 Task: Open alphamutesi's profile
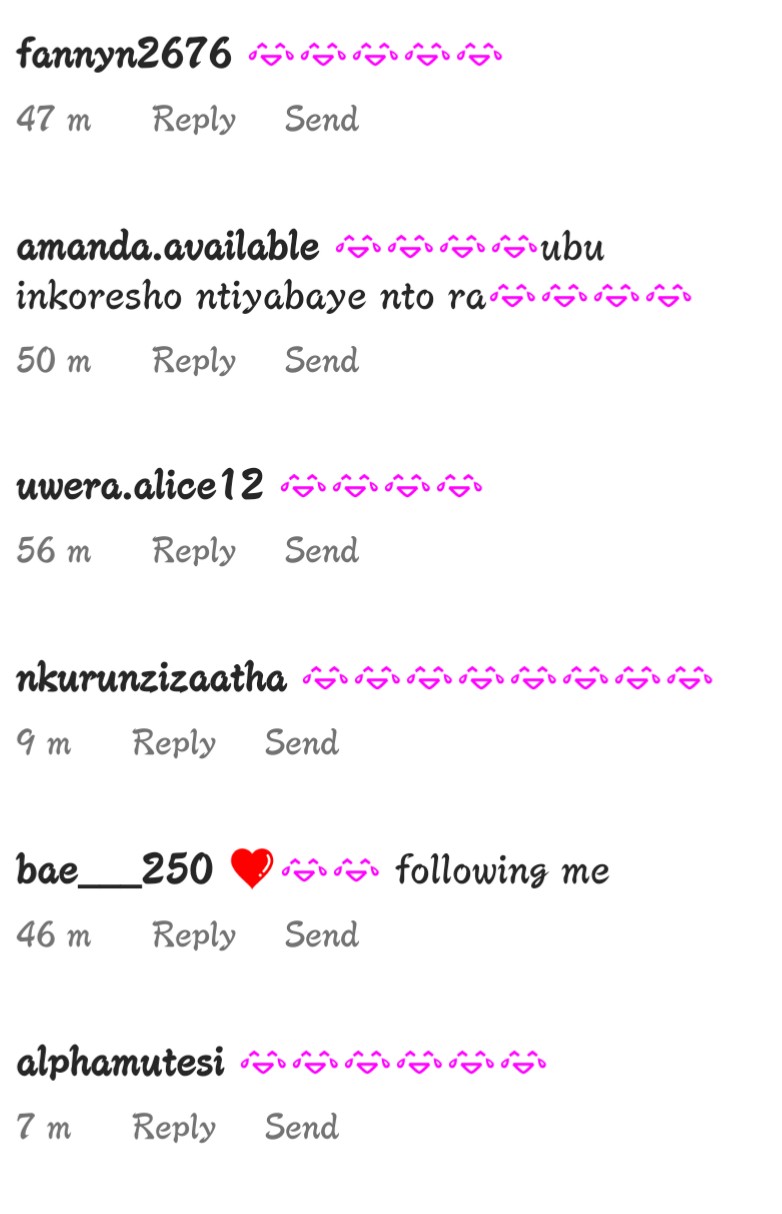pos(120,1062)
